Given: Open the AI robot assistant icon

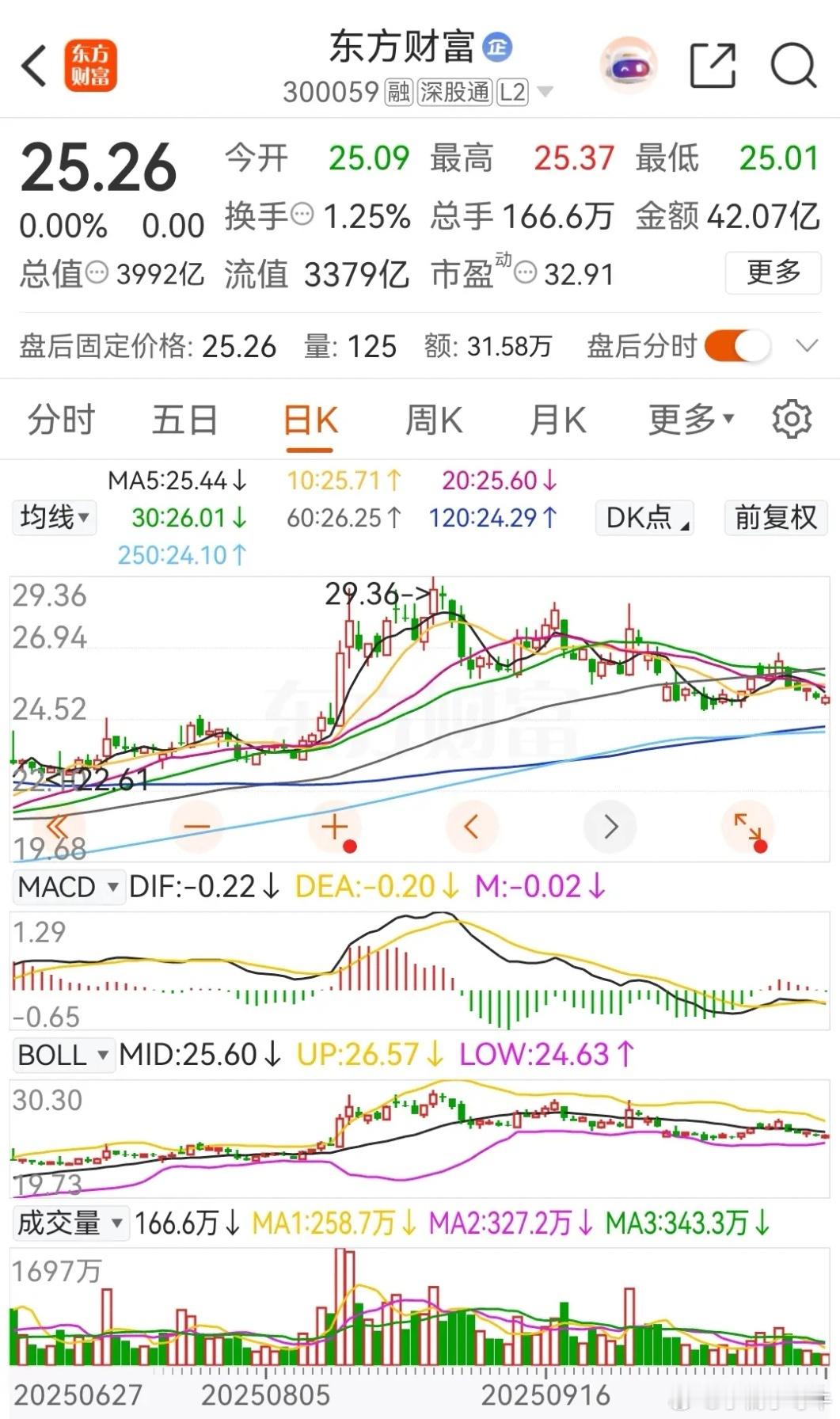Looking at the screenshot, I should (x=627, y=66).
